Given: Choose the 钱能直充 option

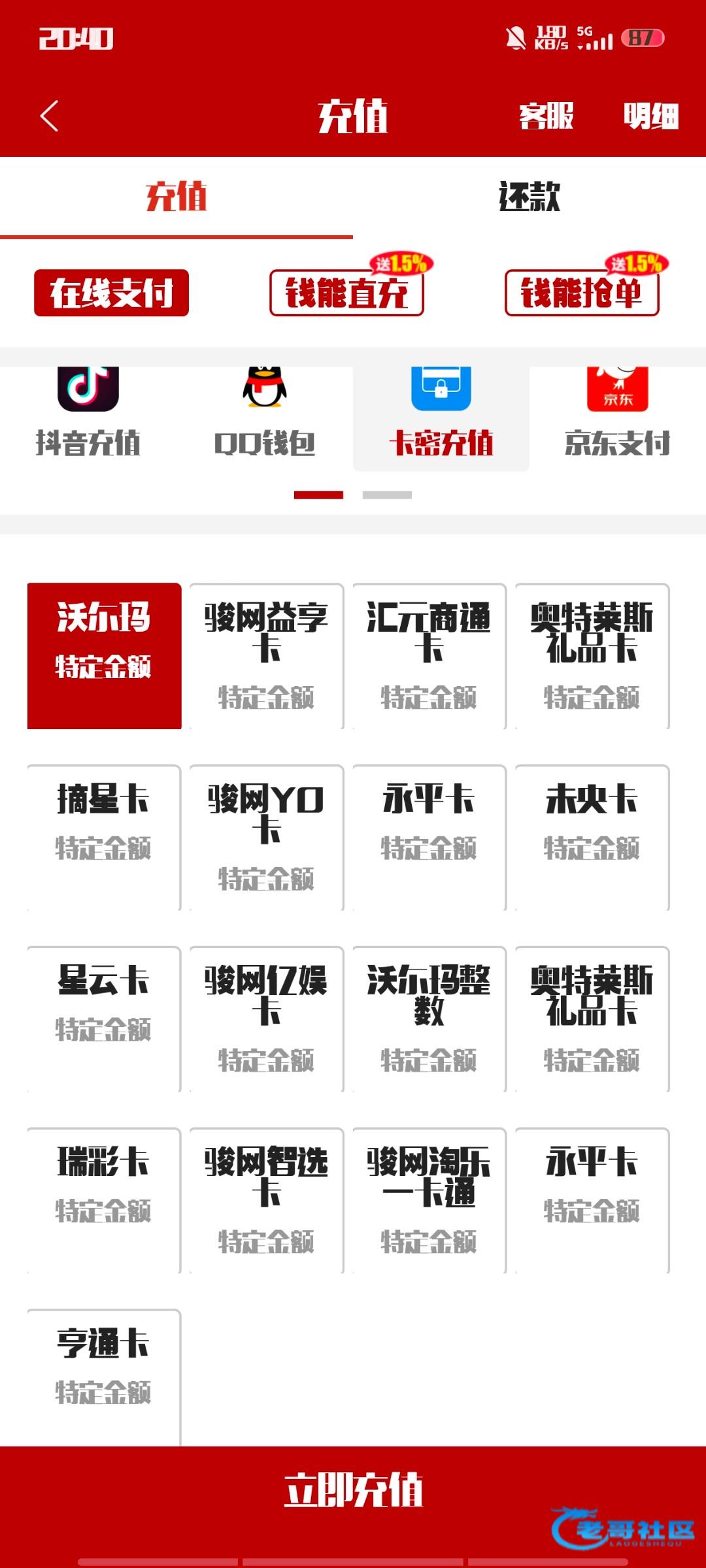Looking at the screenshot, I should tap(346, 293).
